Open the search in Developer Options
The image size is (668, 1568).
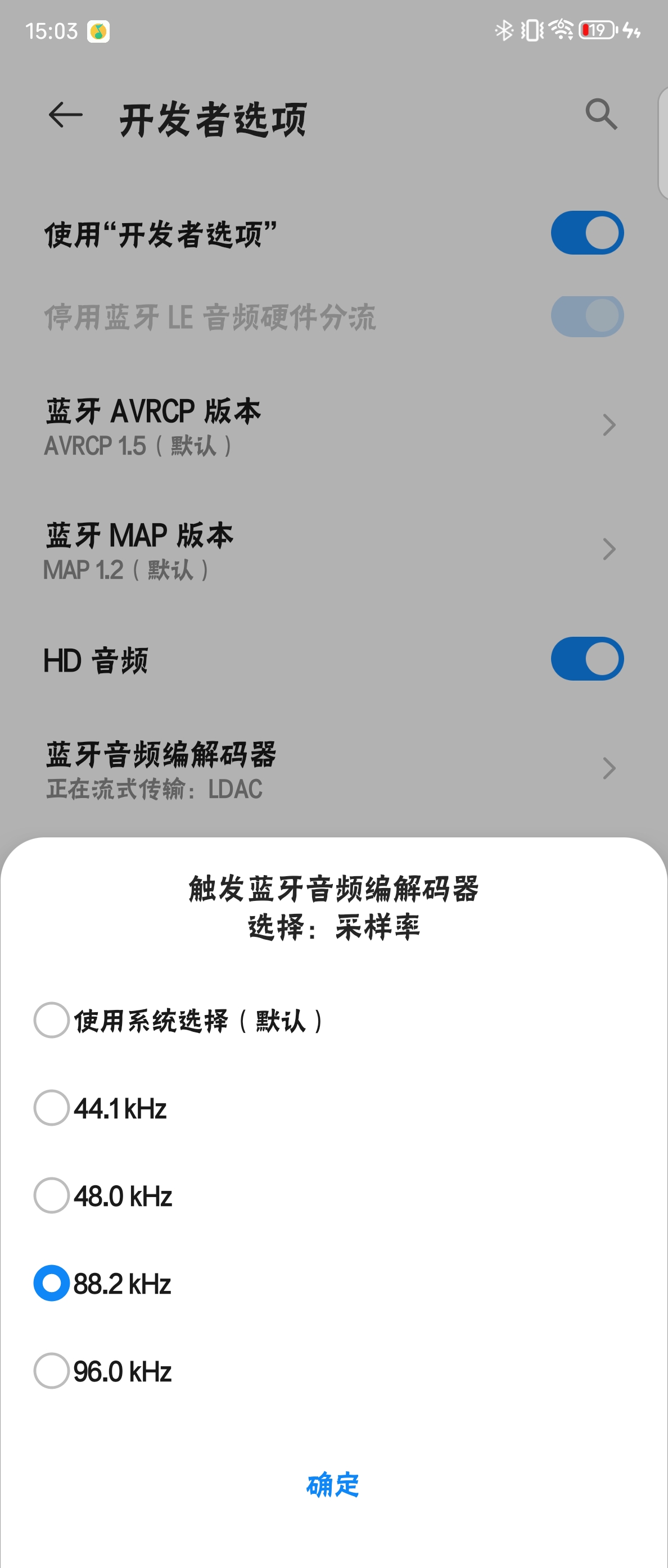[602, 116]
